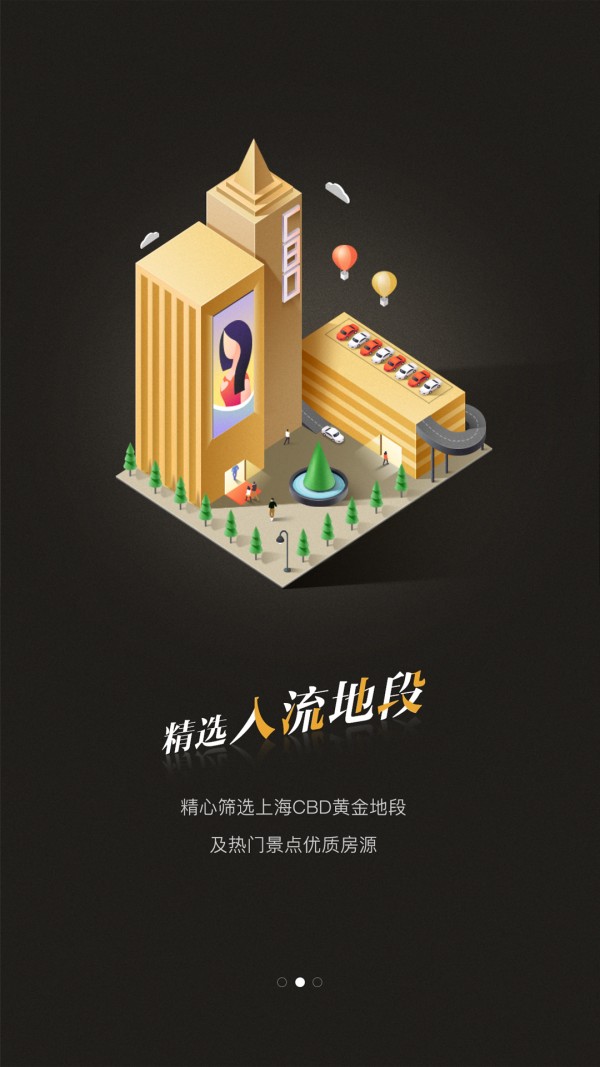Select the third page indicator dot
600x1067 pixels.
317,982
